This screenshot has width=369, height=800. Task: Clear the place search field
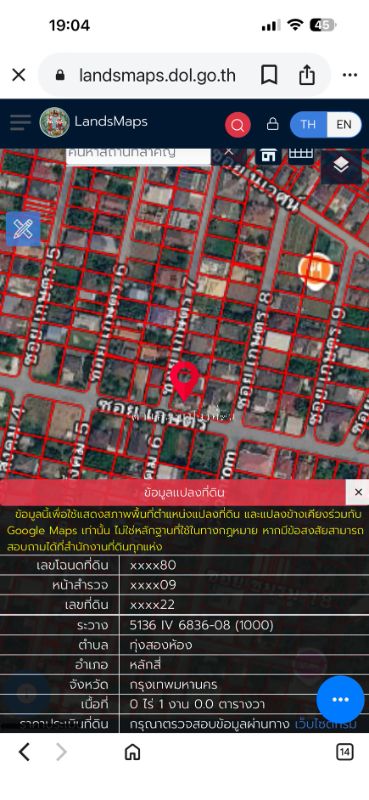[x=229, y=152]
